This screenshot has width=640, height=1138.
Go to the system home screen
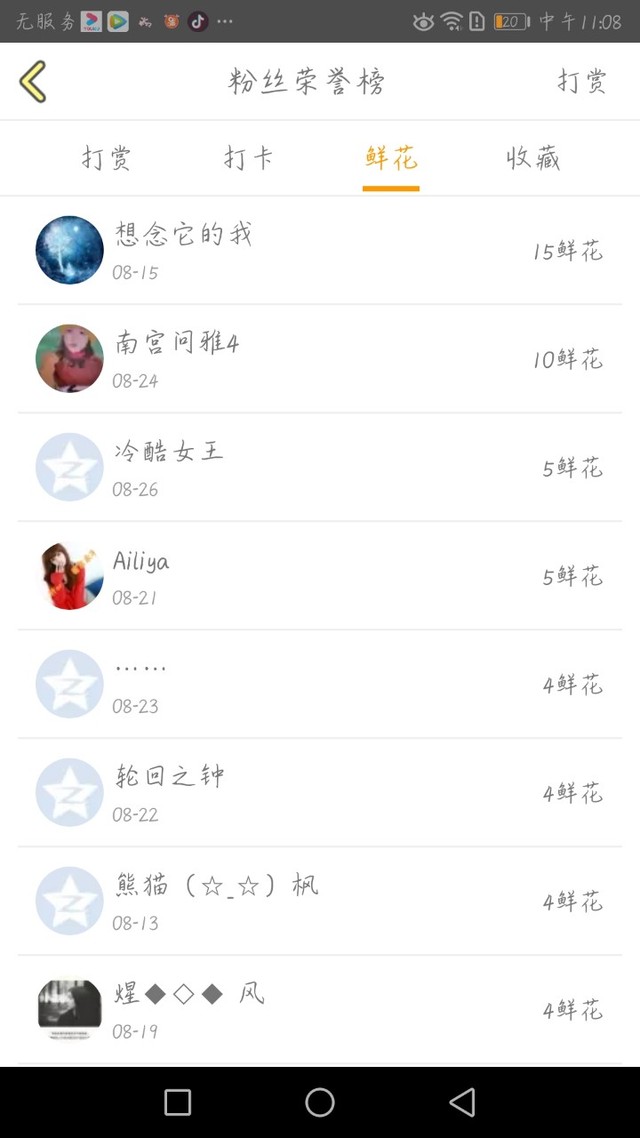(x=320, y=1102)
